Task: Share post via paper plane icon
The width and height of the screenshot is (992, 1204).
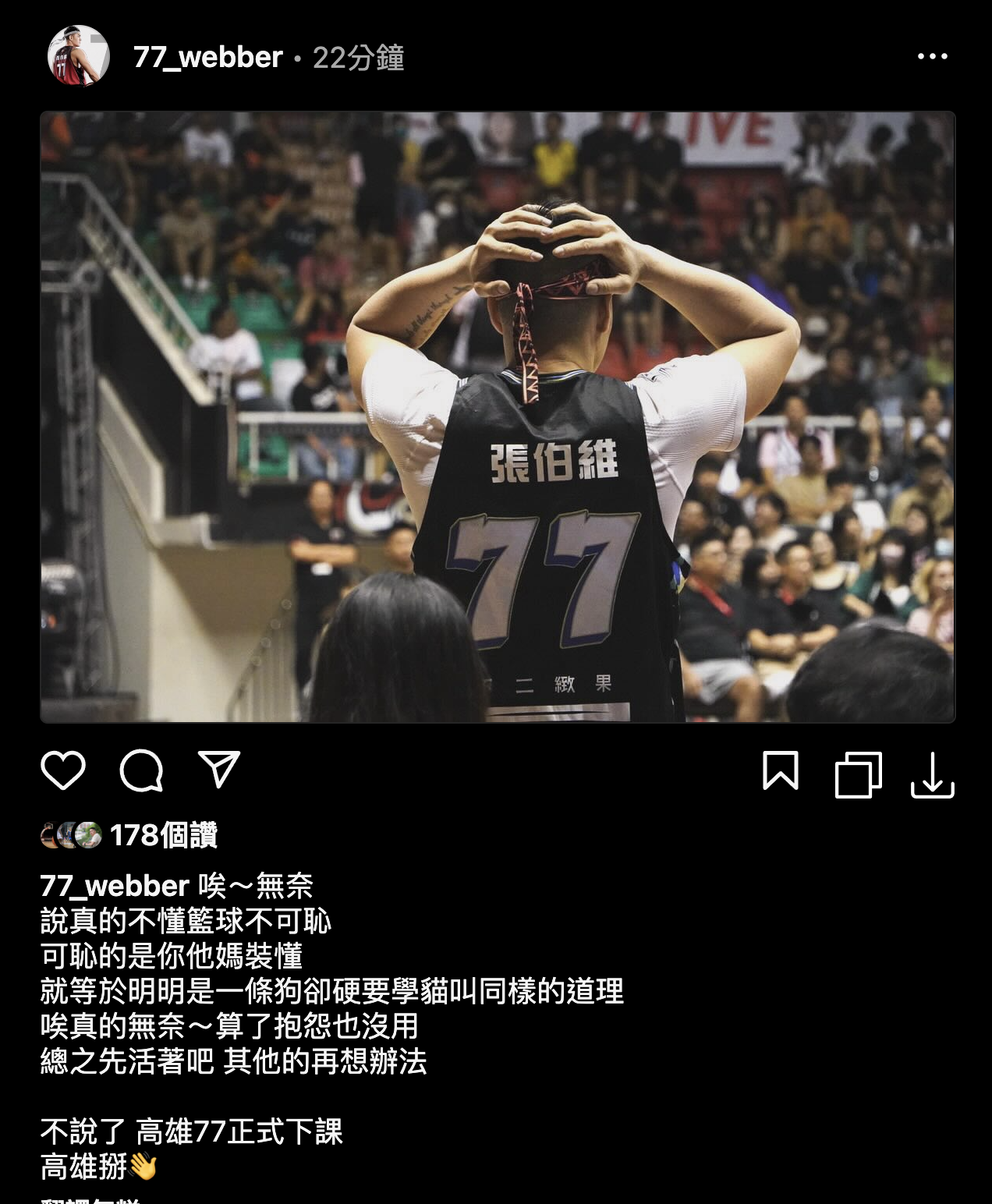Action: pyautogui.click(x=219, y=770)
